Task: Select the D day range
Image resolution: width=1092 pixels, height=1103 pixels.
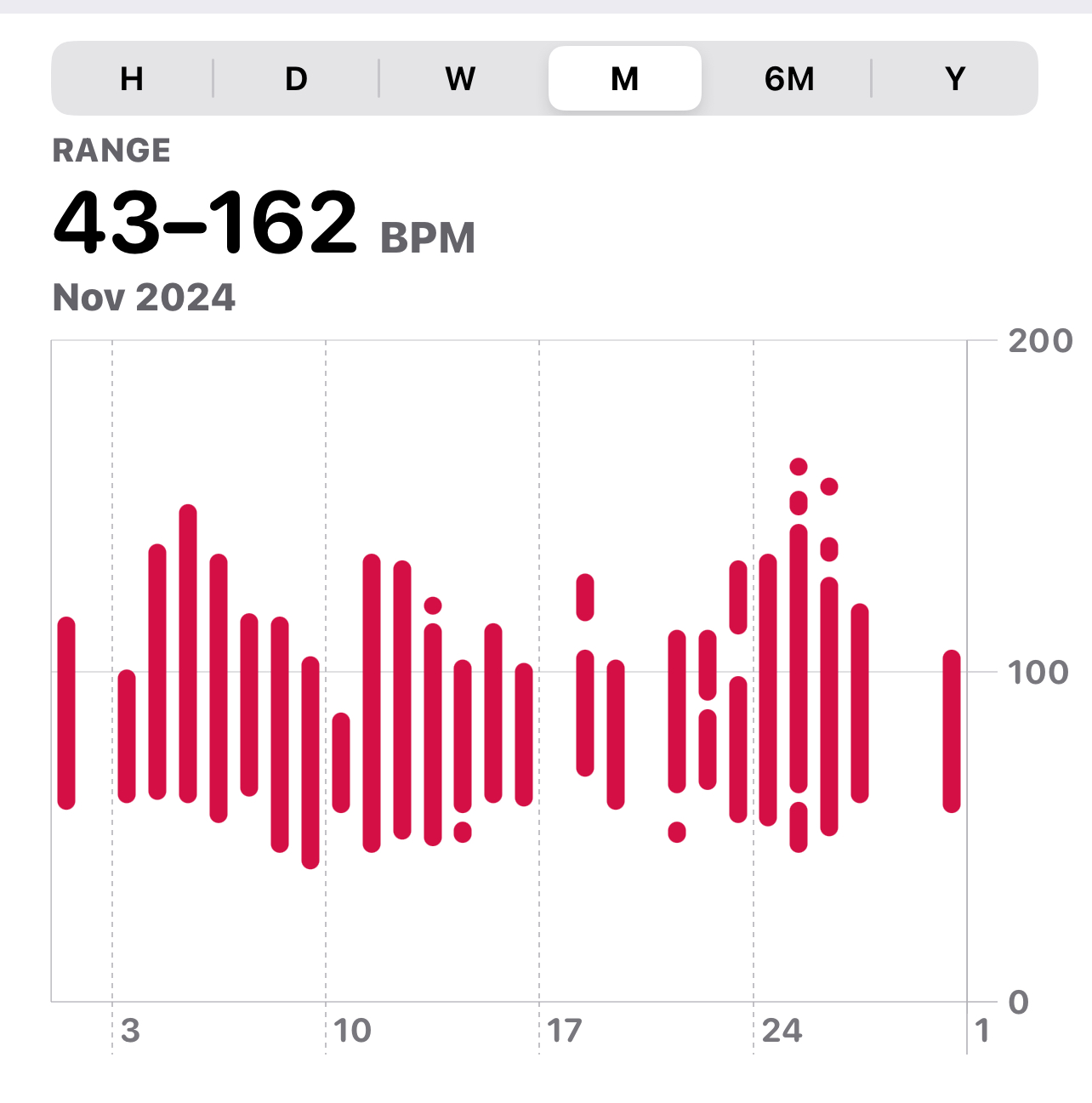Action: point(296,79)
